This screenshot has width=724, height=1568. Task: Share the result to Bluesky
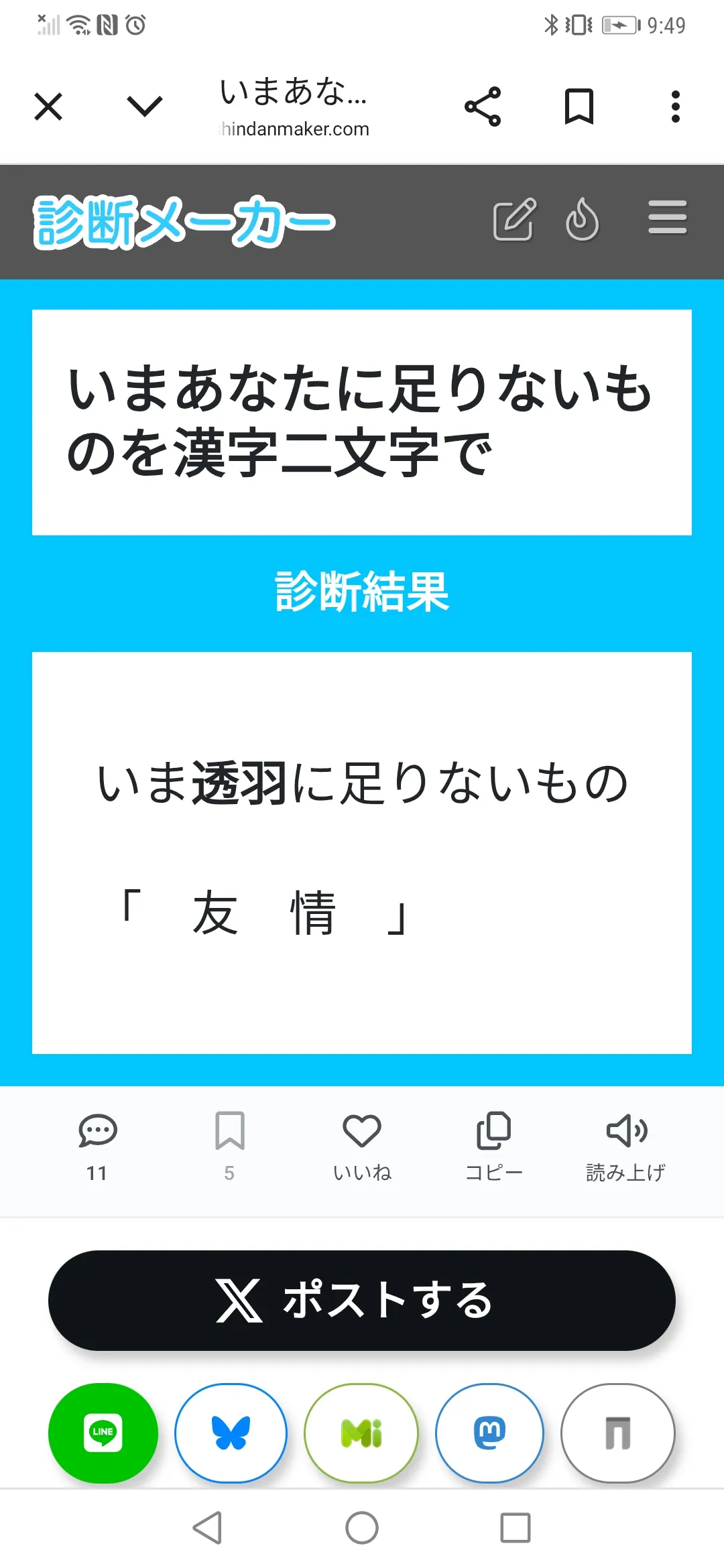tap(231, 1433)
